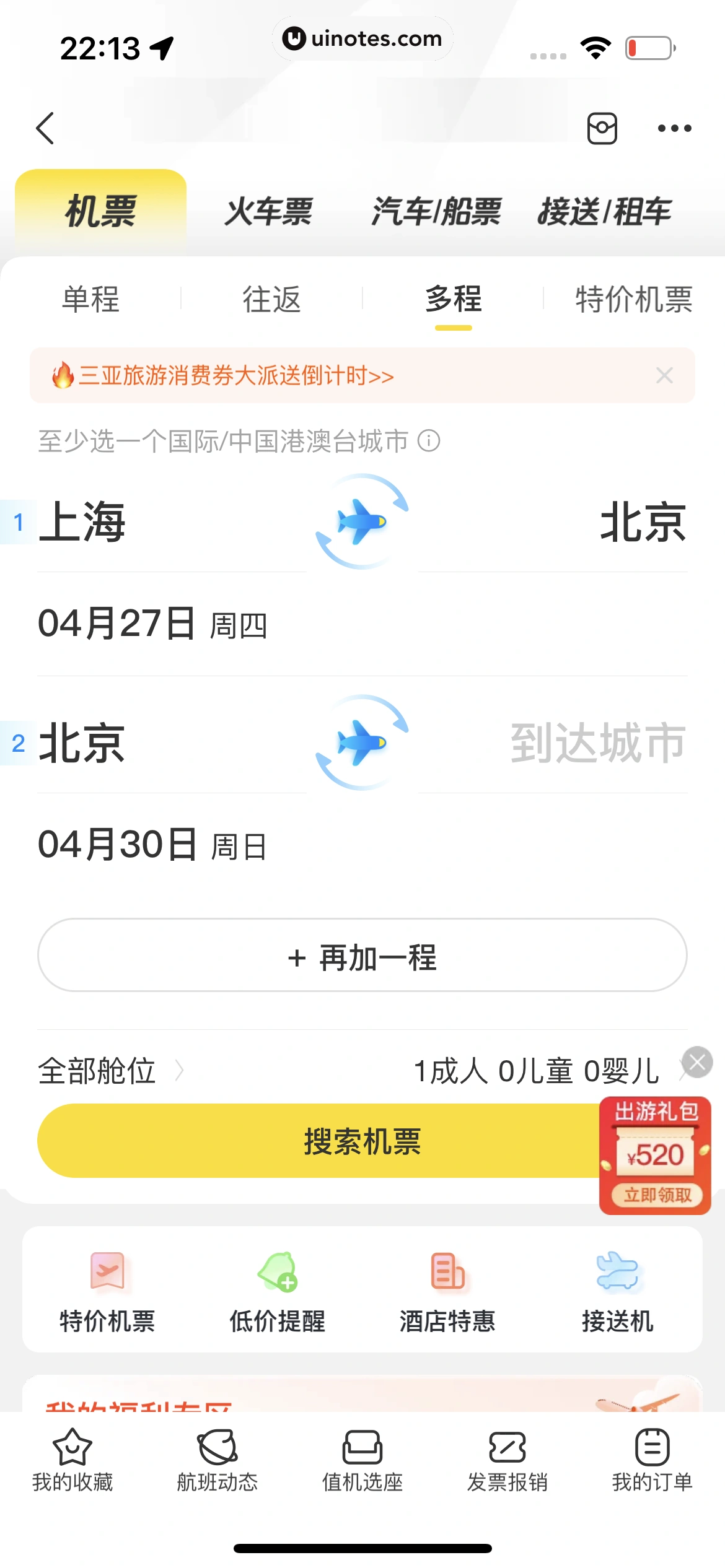Go to 我的订单 in the bottom bar
725x1568 pixels.
pos(652,1460)
